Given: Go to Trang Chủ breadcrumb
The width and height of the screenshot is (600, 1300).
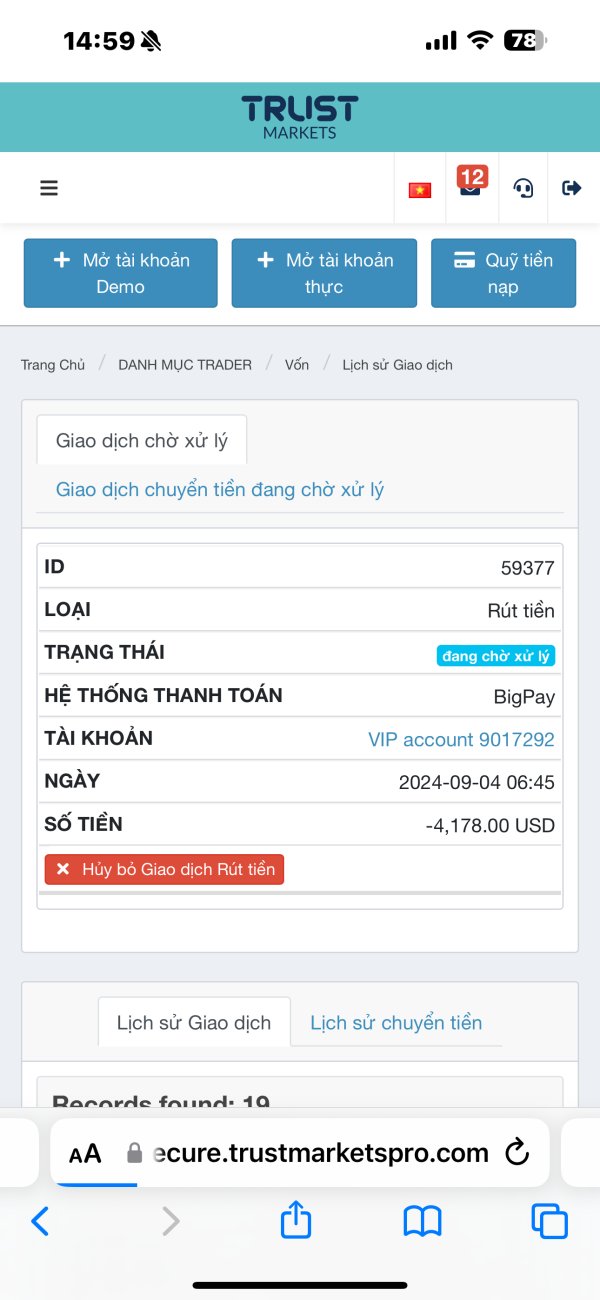Looking at the screenshot, I should (53, 365).
